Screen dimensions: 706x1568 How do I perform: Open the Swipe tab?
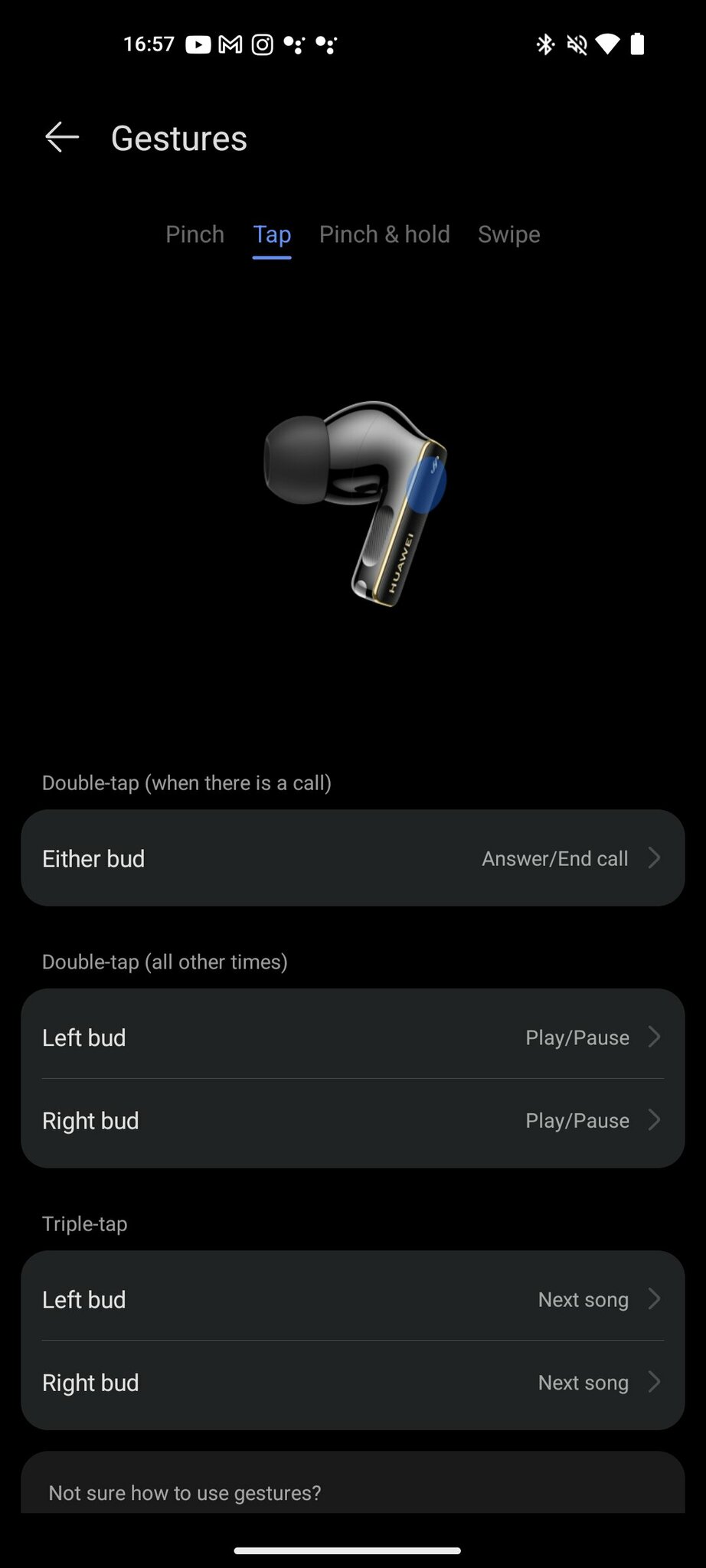[x=508, y=234]
